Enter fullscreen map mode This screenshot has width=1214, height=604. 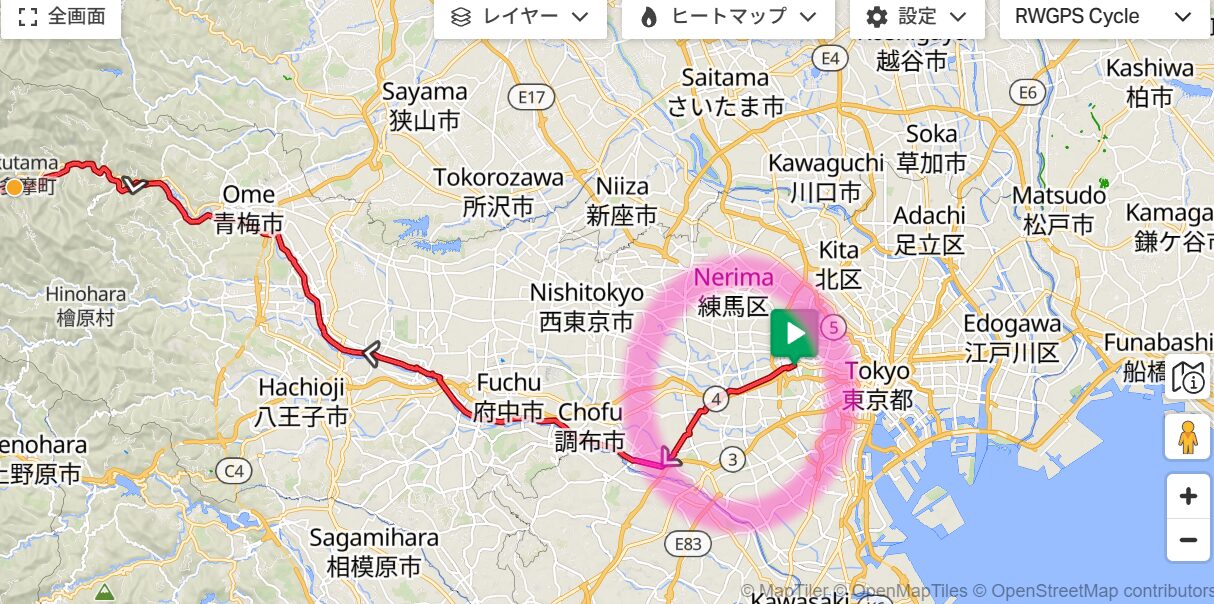pos(61,17)
